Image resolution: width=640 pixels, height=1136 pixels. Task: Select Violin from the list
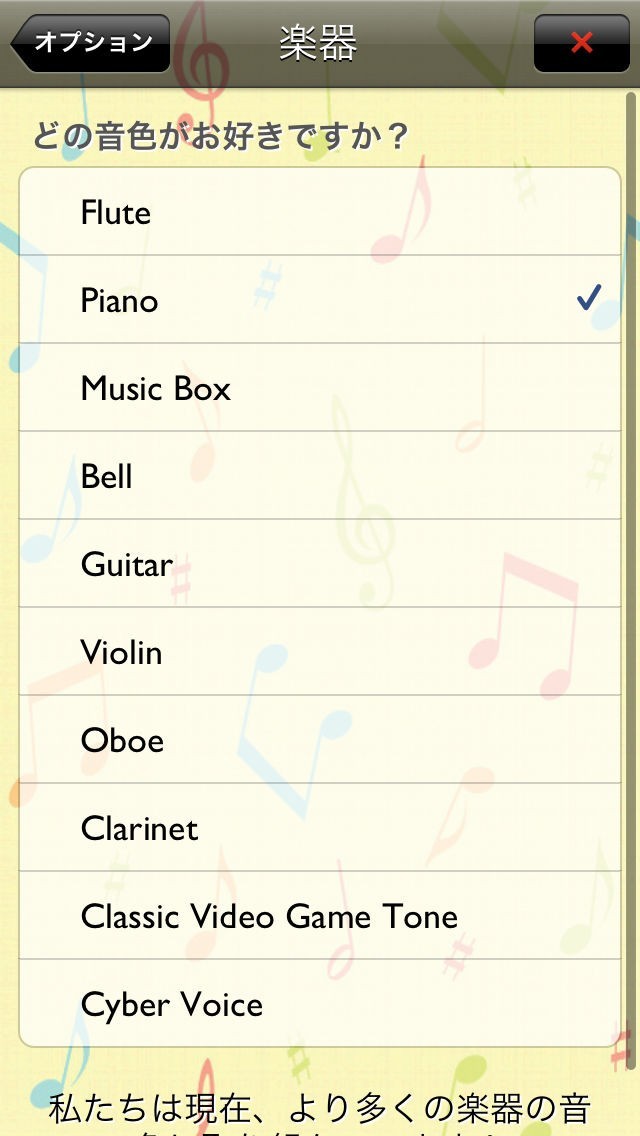[x=320, y=652]
